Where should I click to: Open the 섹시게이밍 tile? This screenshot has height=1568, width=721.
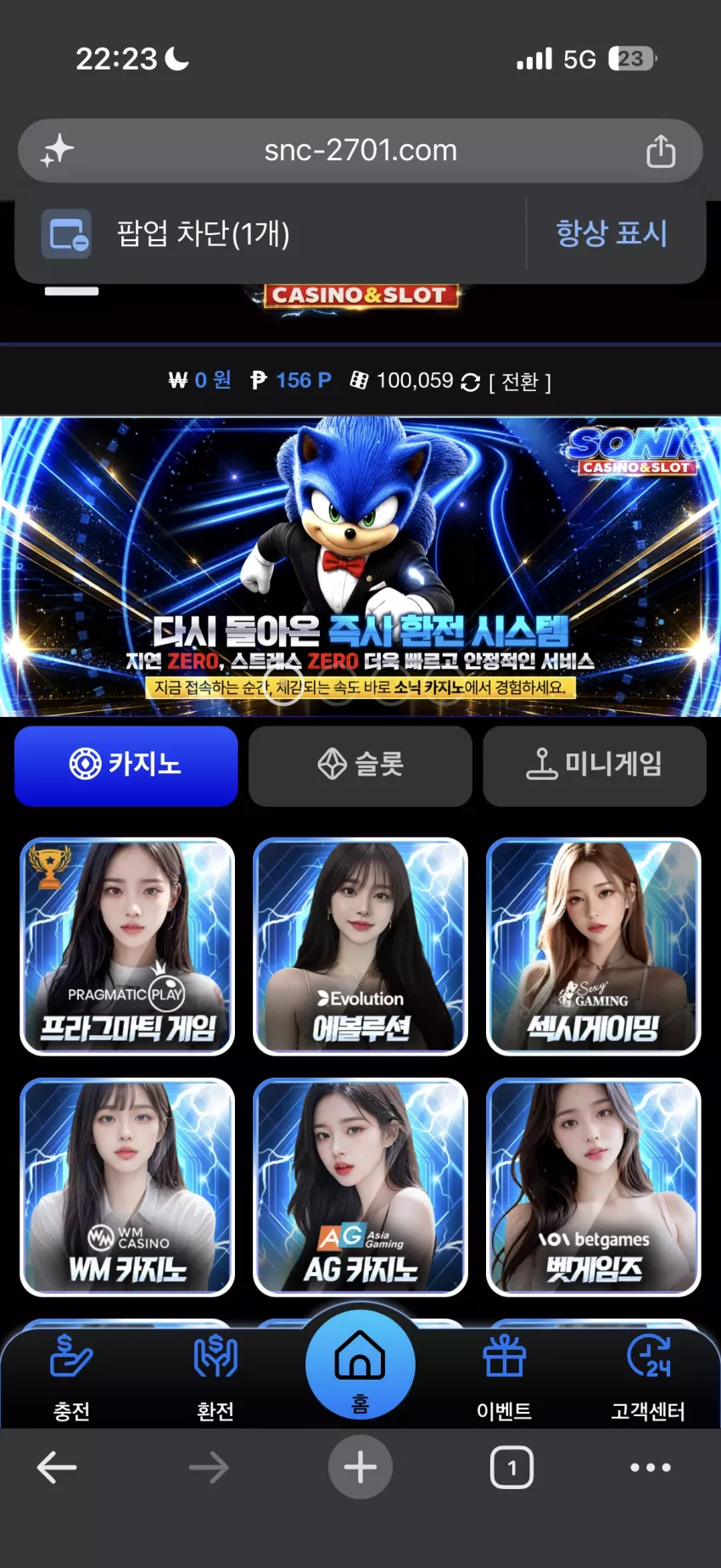(594, 947)
